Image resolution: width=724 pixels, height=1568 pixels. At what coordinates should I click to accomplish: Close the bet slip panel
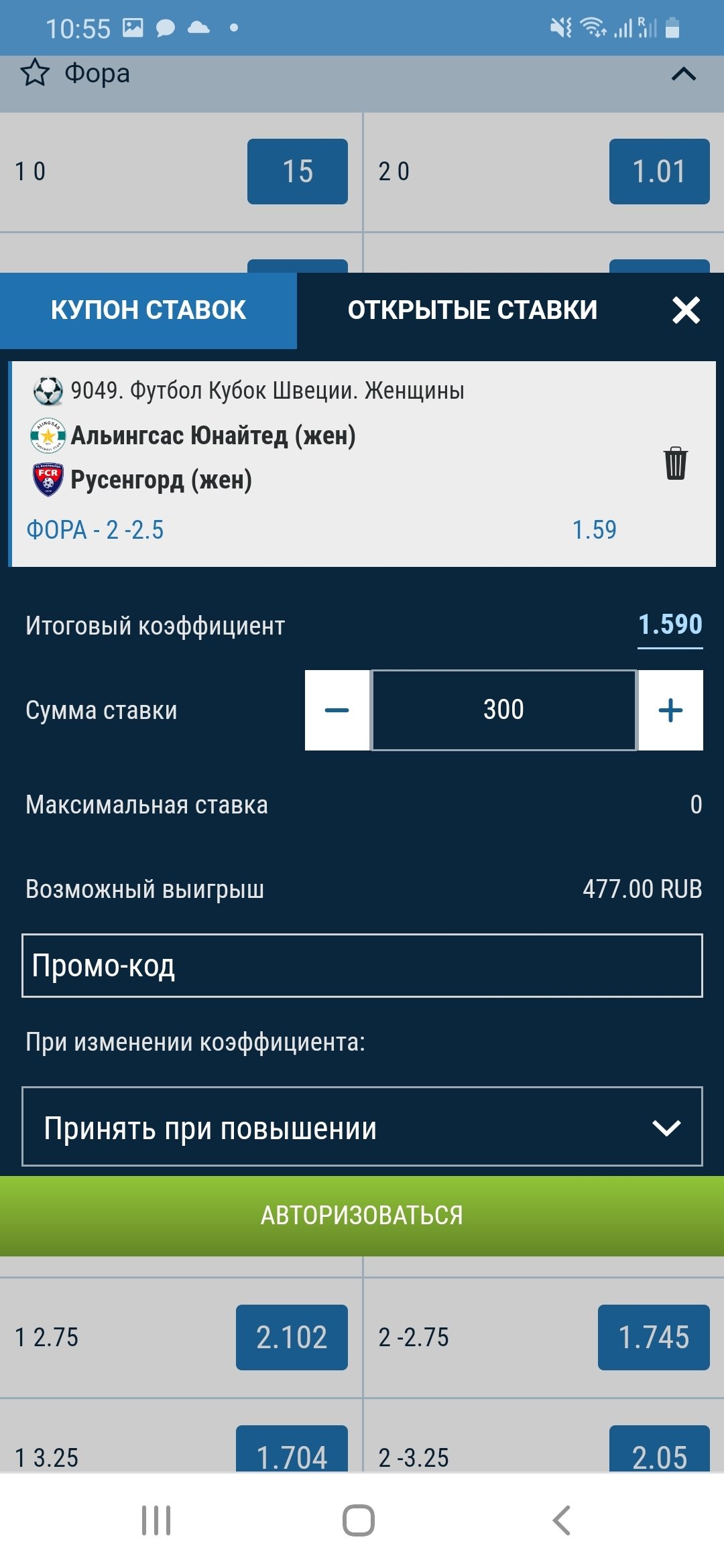[686, 310]
